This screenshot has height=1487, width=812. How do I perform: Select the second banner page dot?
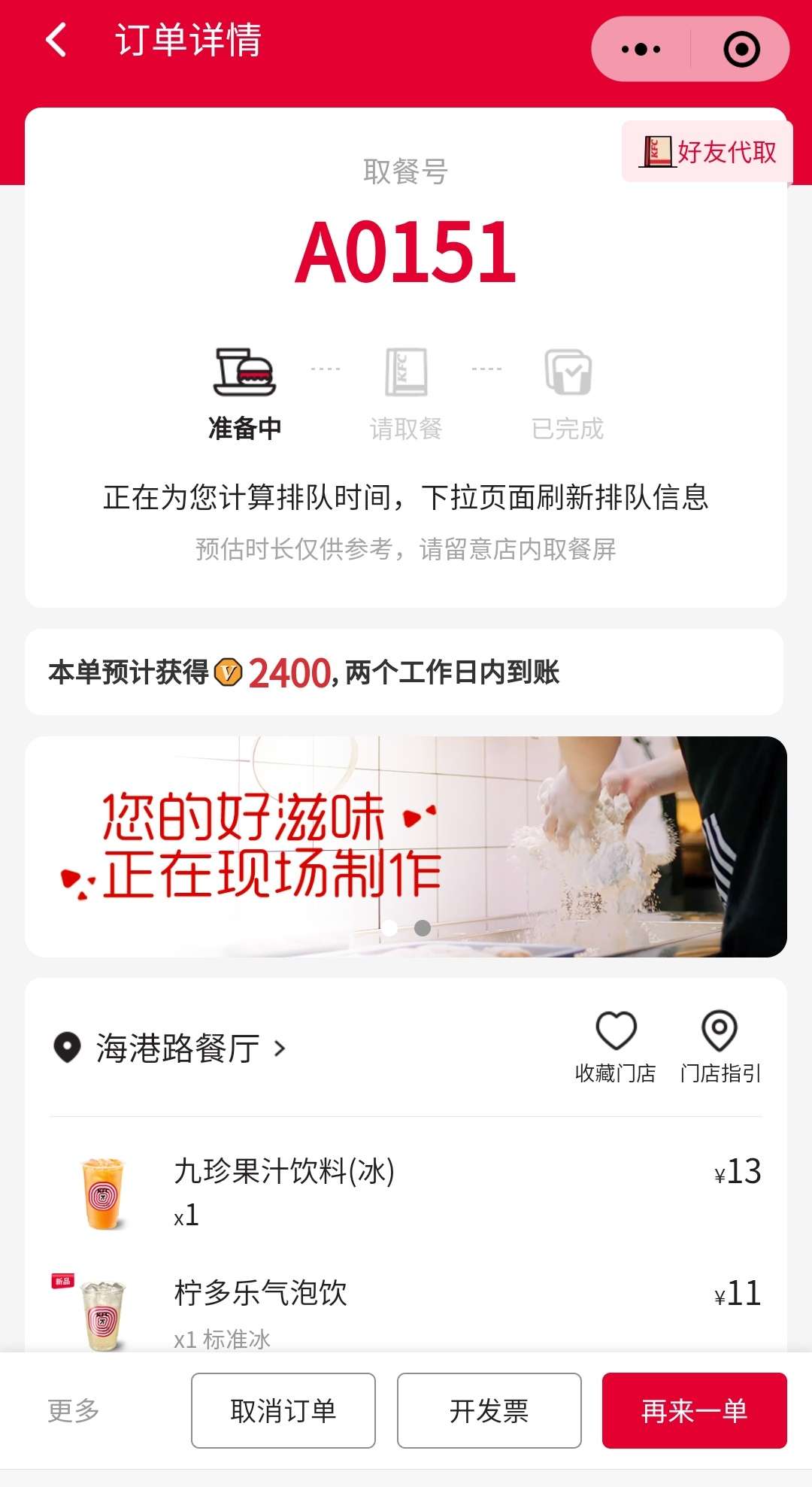(x=423, y=928)
